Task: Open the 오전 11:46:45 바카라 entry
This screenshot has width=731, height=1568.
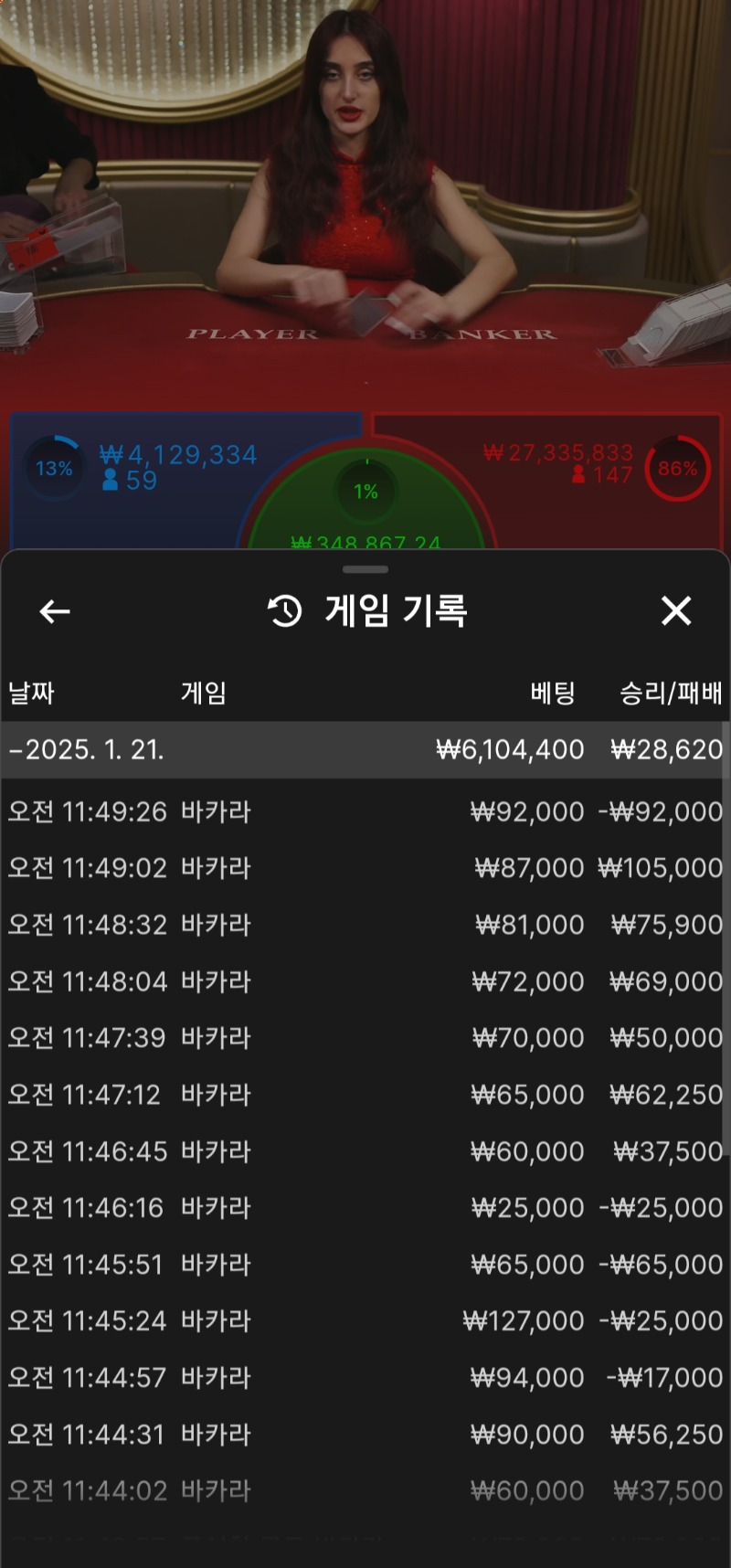Action: [365, 1151]
